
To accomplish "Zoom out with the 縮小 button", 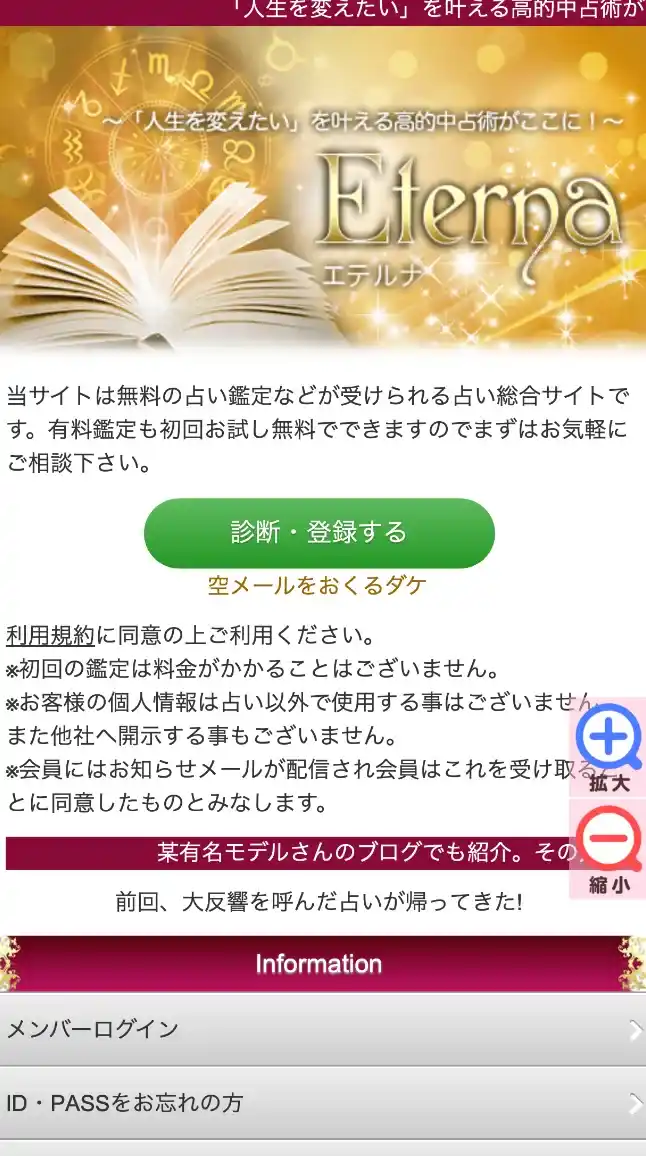I will (x=608, y=850).
